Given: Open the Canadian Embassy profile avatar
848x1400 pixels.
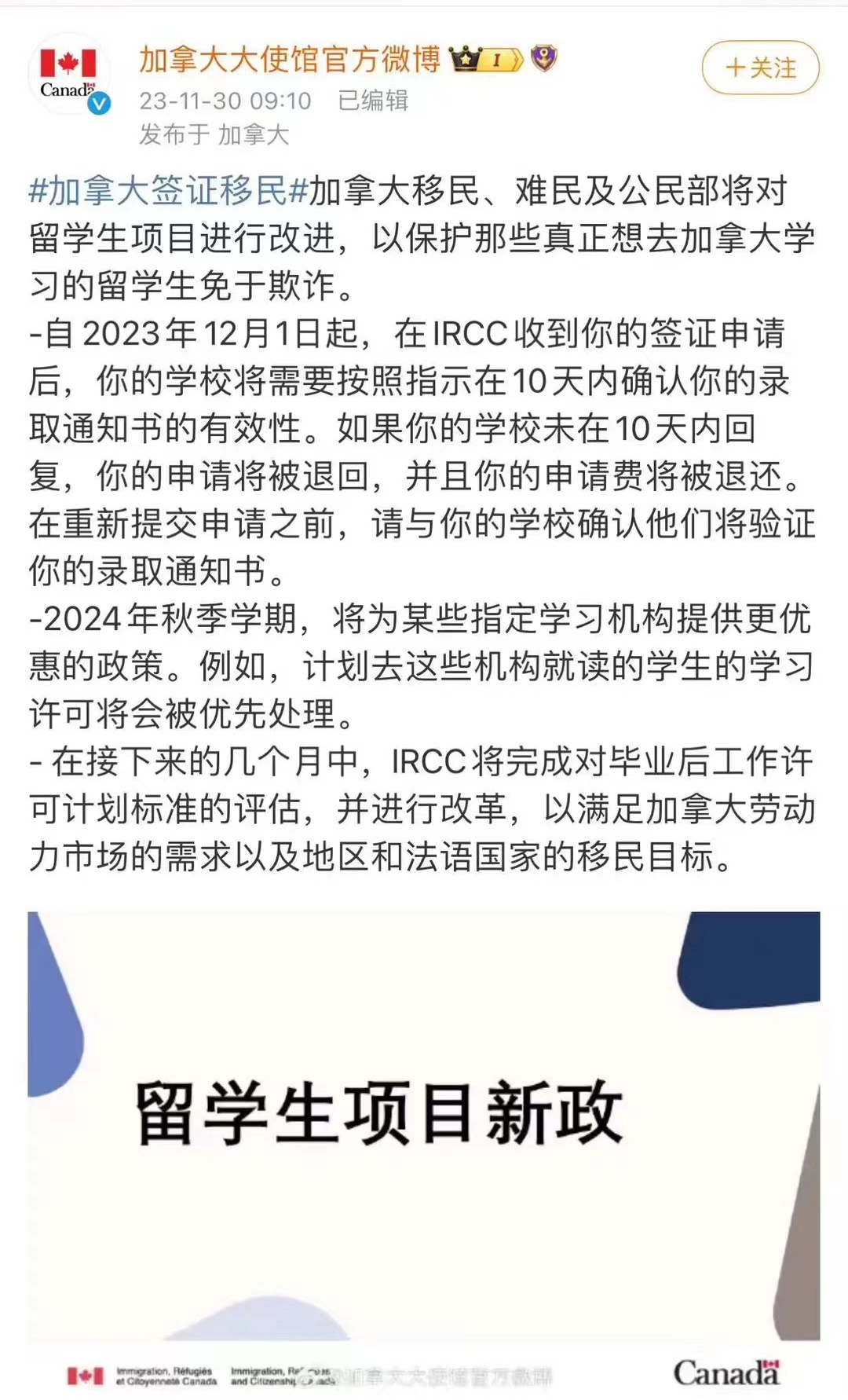Looking at the screenshot, I should click(x=69, y=74).
